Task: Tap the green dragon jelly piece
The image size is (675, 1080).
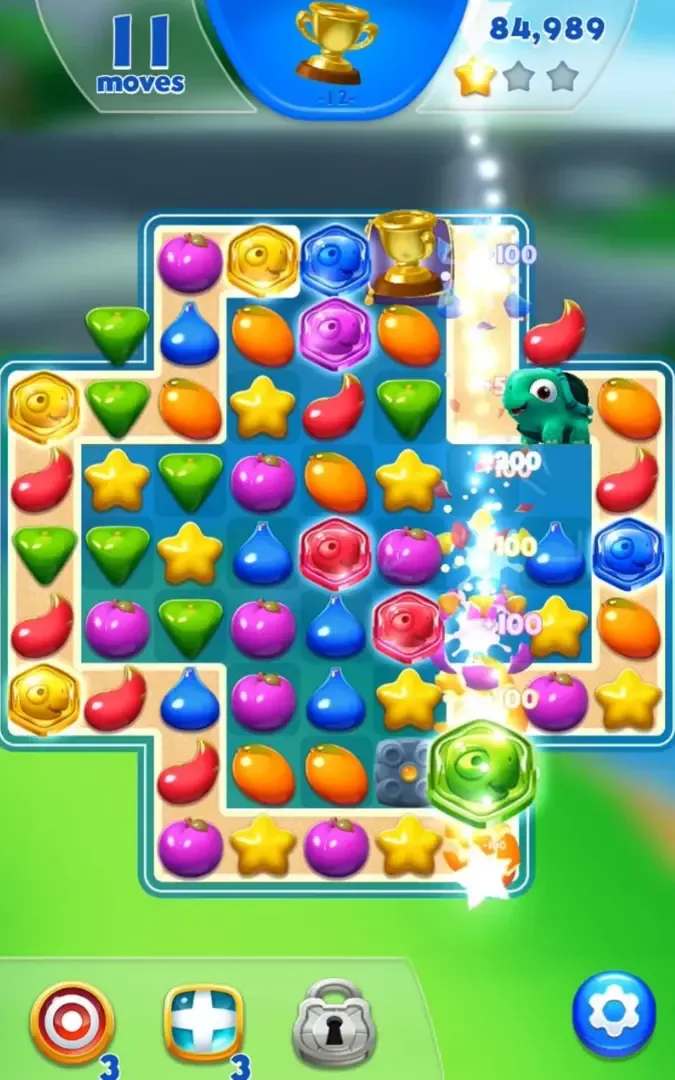Action: point(482,772)
